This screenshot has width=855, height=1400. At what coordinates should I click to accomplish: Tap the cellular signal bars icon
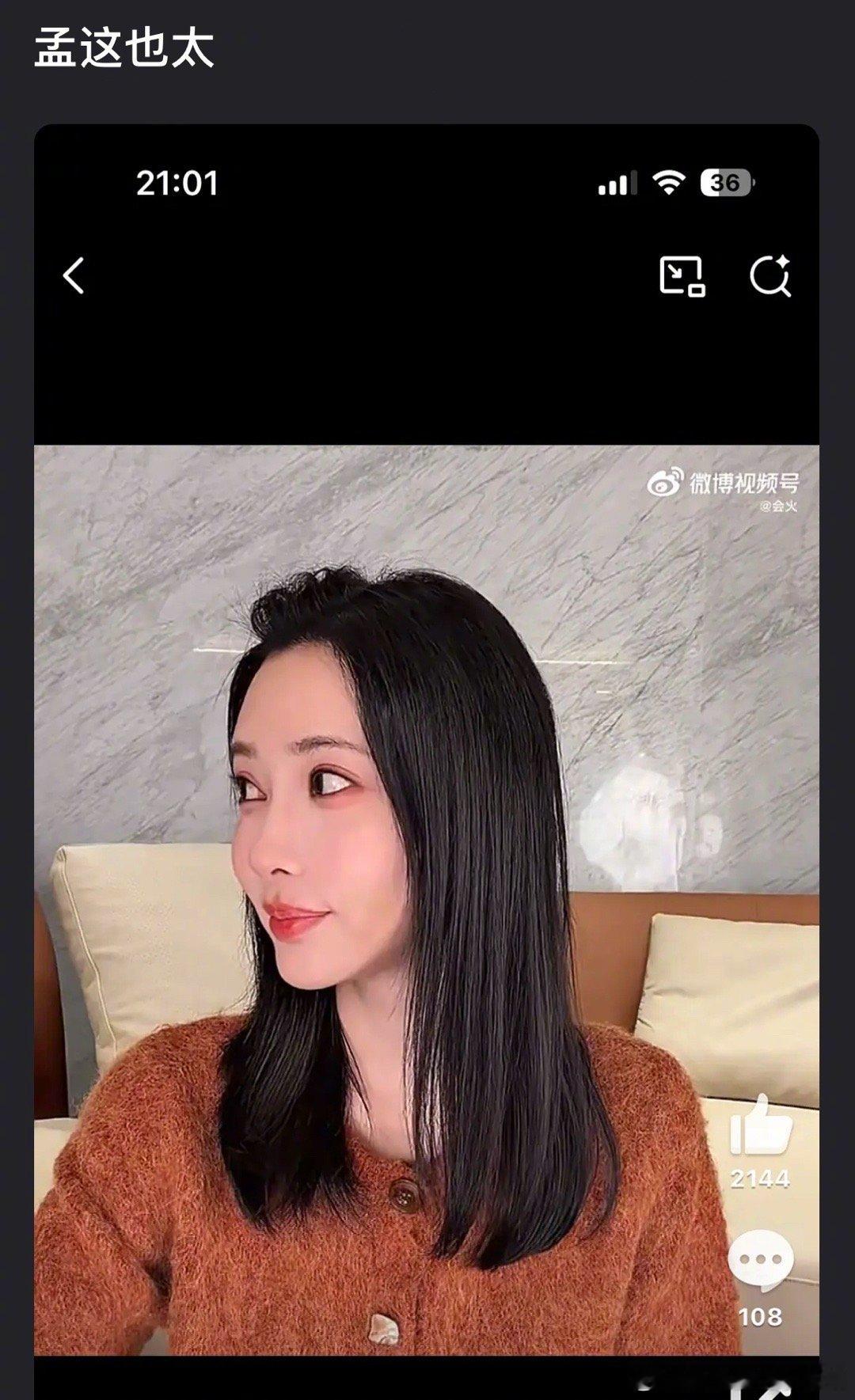pyautogui.click(x=617, y=183)
